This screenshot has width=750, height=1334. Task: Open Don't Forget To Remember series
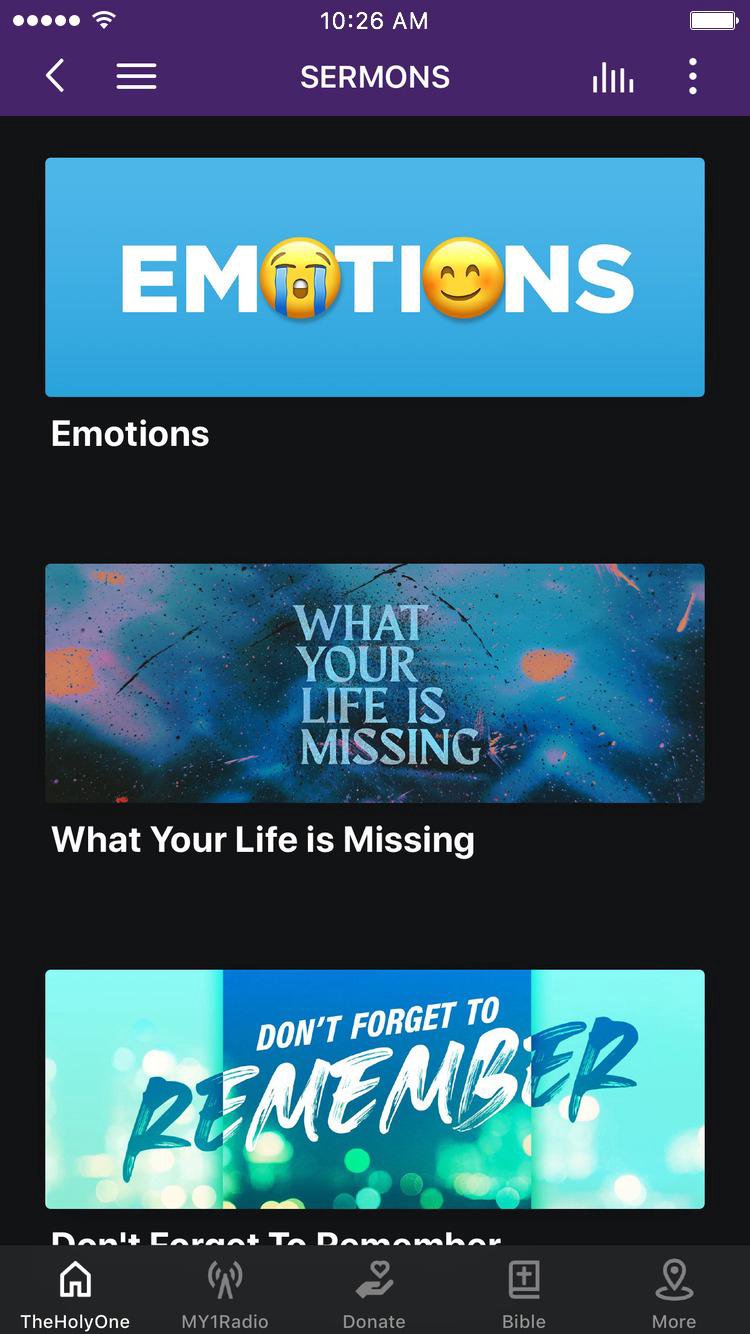(x=375, y=1089)
